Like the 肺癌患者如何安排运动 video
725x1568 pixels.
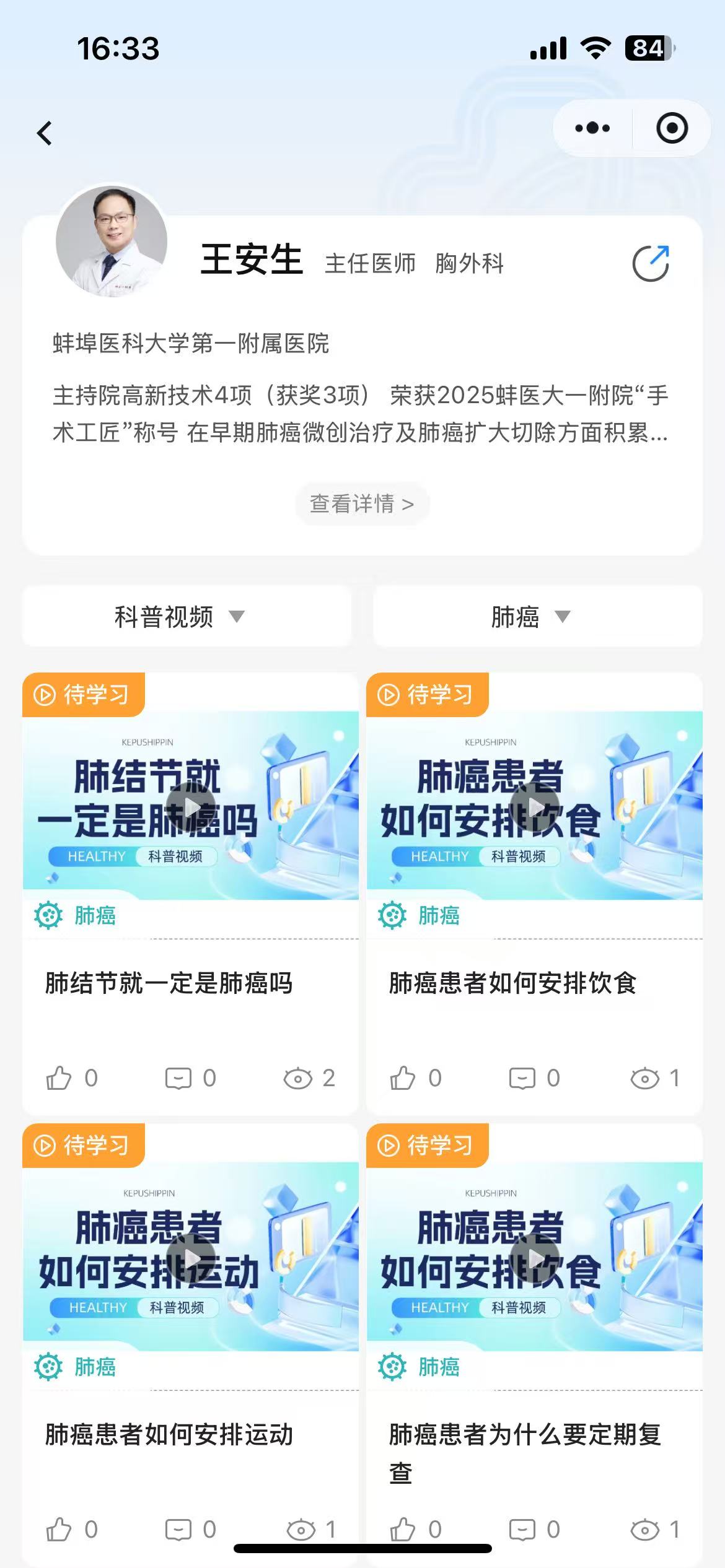(59, 1529)
